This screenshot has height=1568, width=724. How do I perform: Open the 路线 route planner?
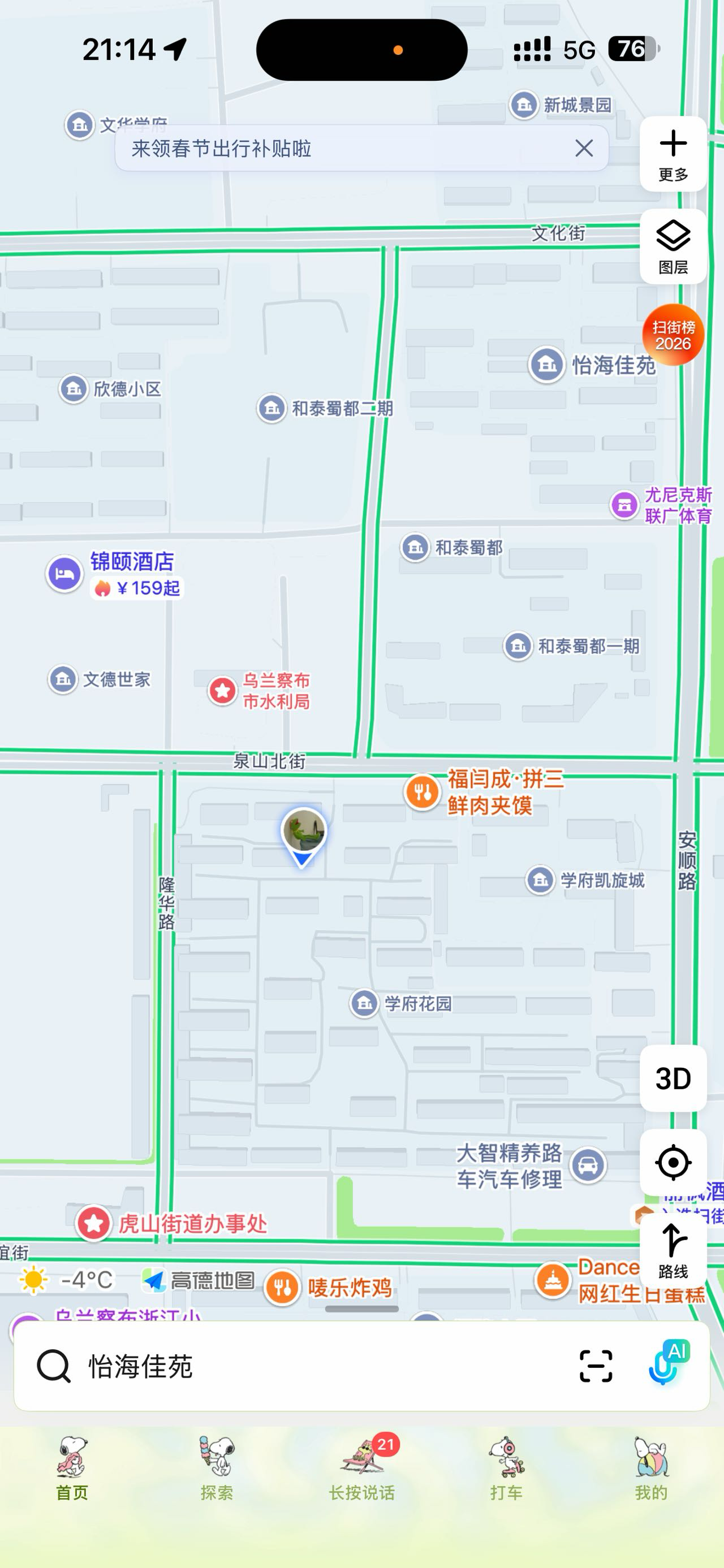pos(673,1251)
